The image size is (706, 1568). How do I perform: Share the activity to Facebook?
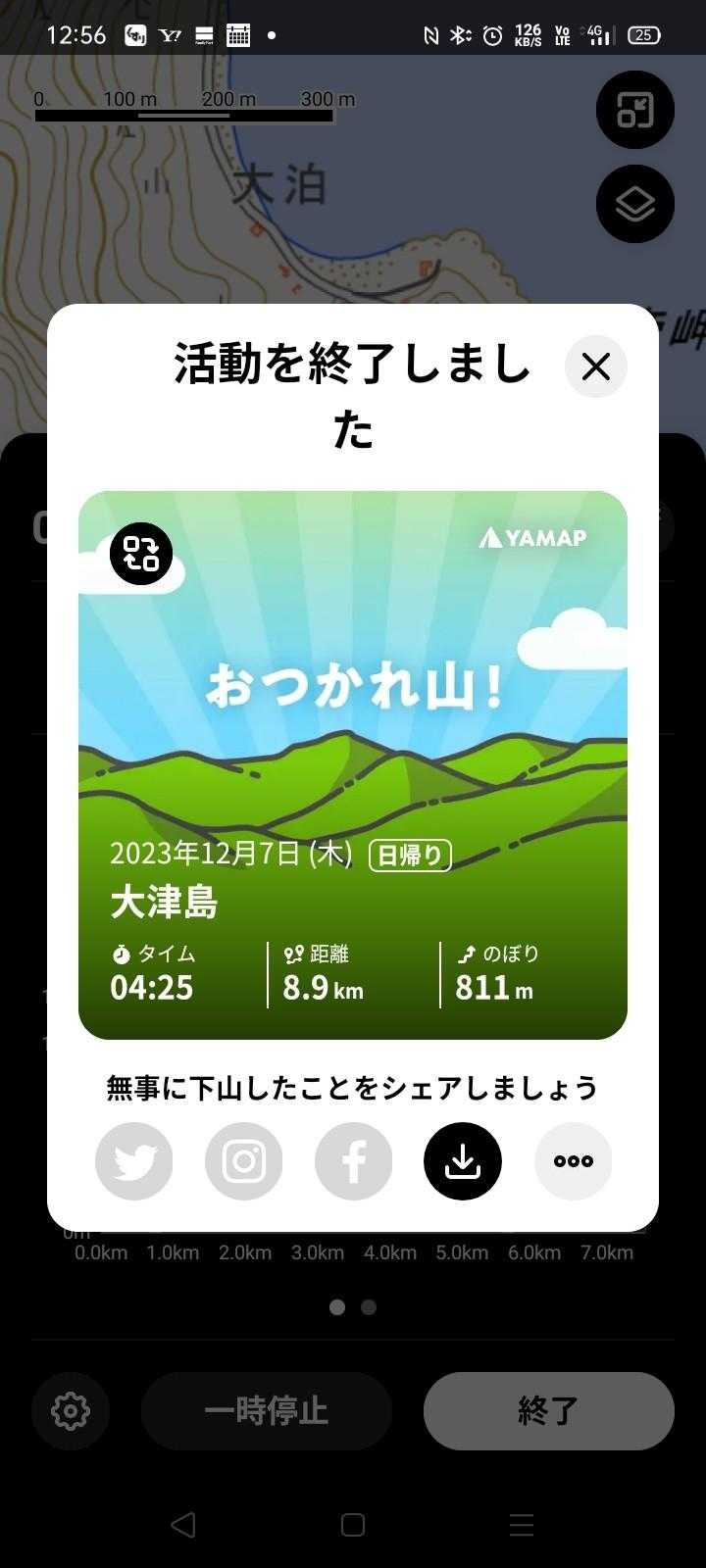[x=354, y=1161]
